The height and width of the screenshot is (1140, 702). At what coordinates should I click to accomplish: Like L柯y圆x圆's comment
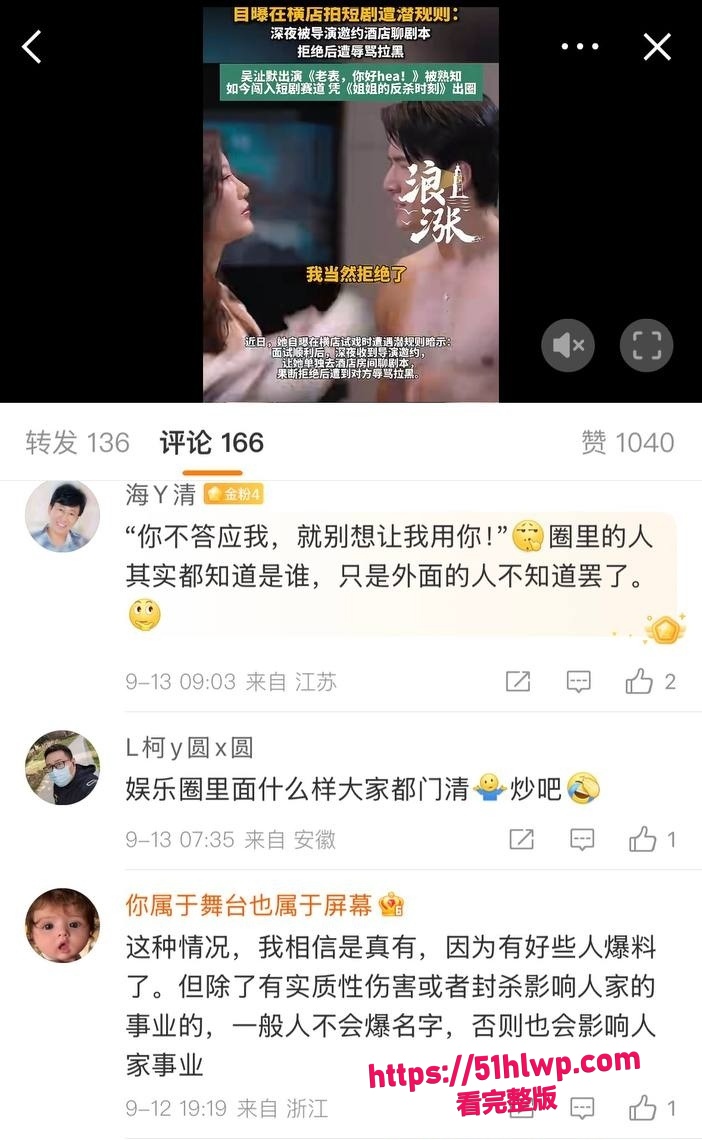[652, 839]
